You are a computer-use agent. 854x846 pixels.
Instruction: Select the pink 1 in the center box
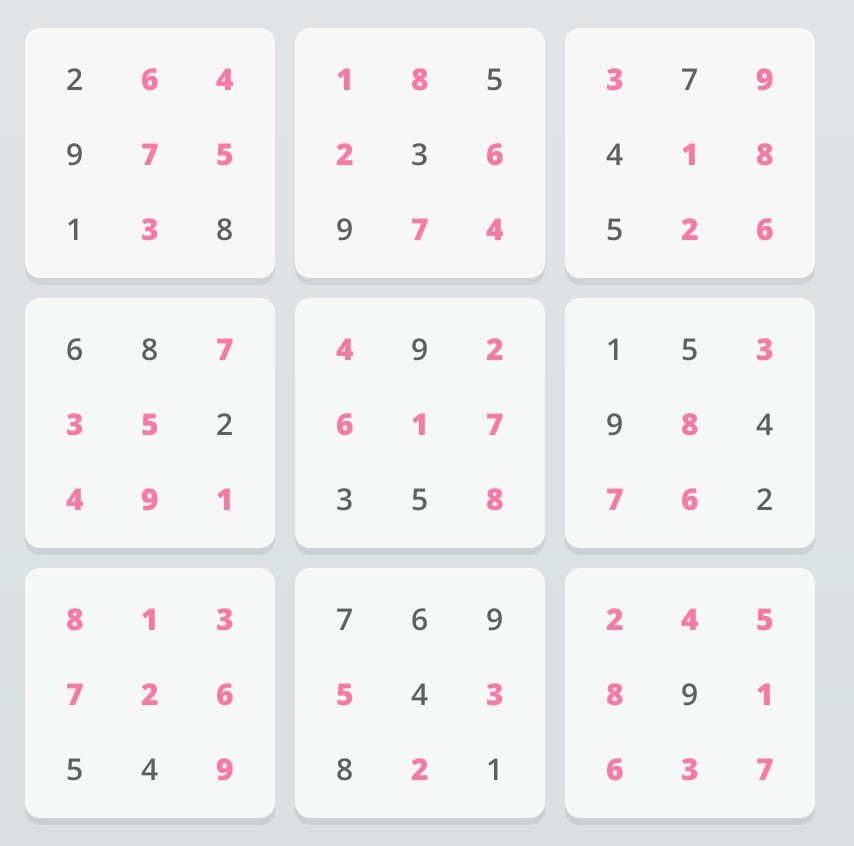[419, 425]
